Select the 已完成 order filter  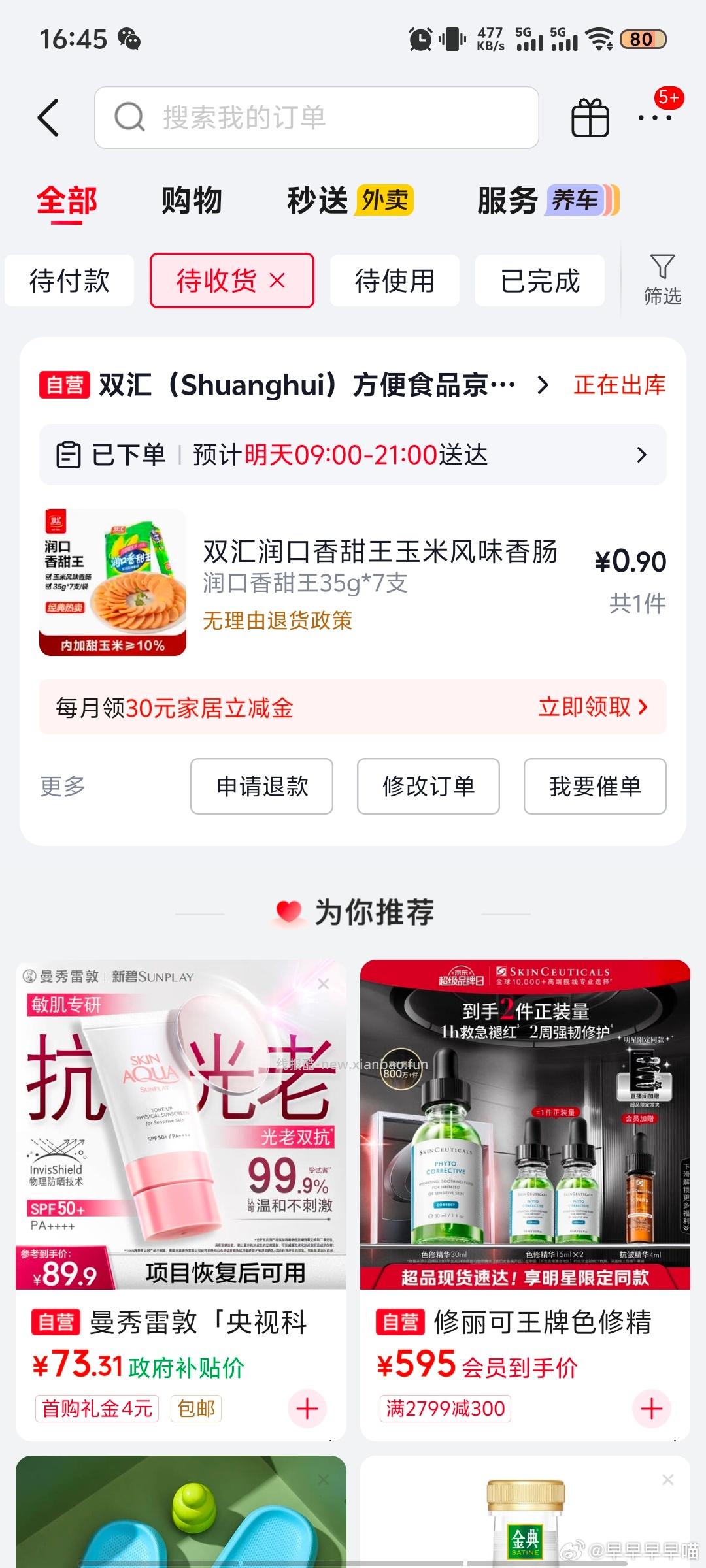[x=540, y=281]
